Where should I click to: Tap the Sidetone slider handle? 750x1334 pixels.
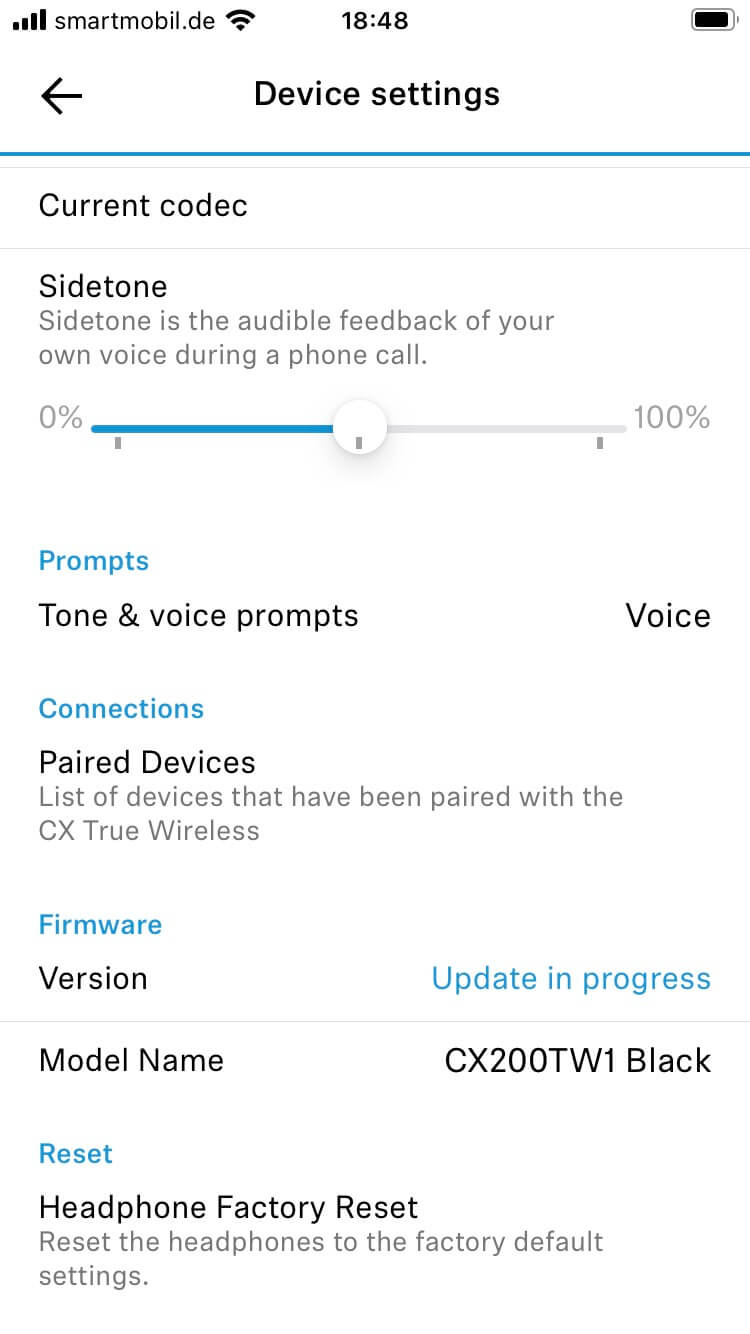(x=359, y=427)
